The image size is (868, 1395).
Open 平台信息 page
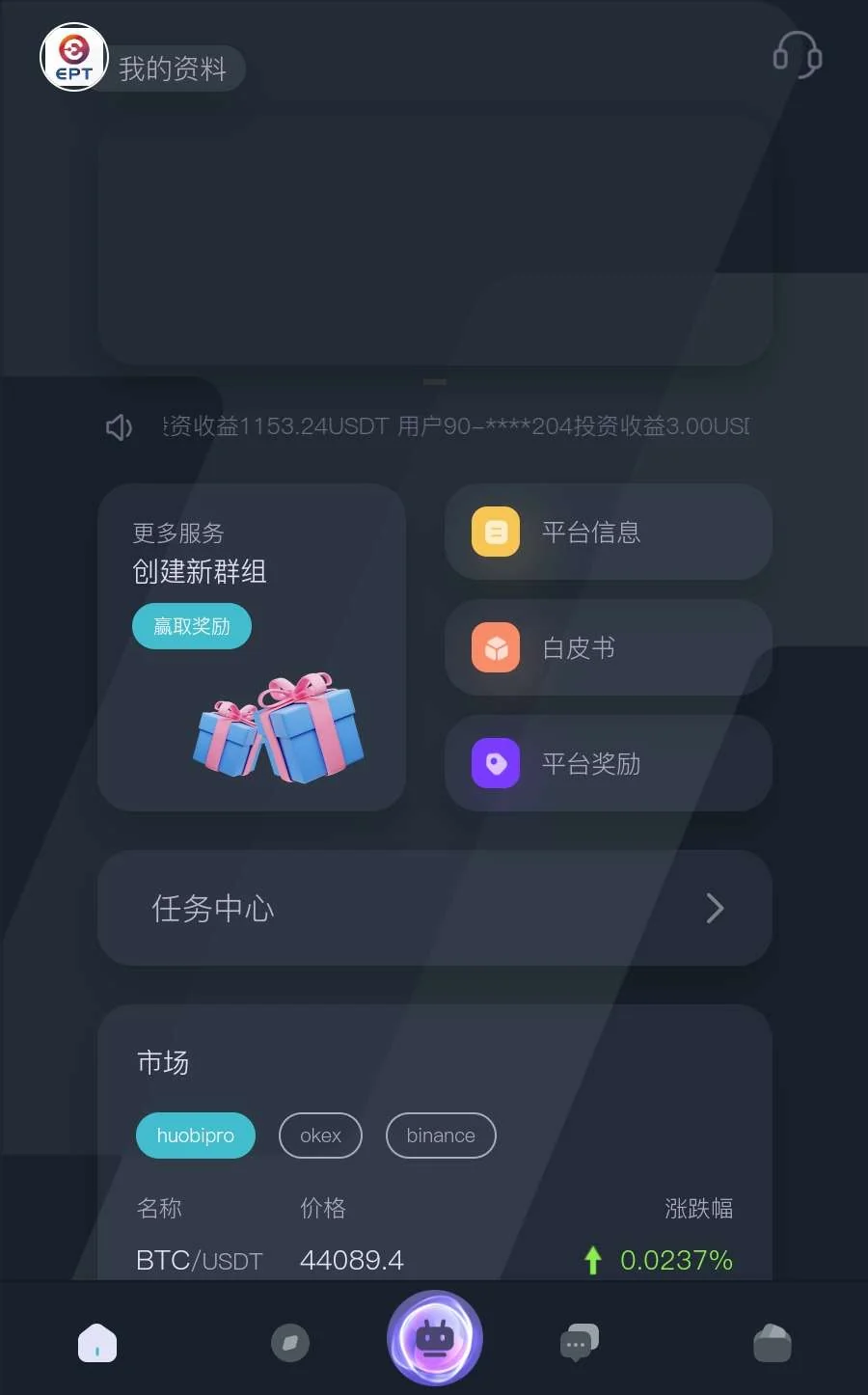608,532
